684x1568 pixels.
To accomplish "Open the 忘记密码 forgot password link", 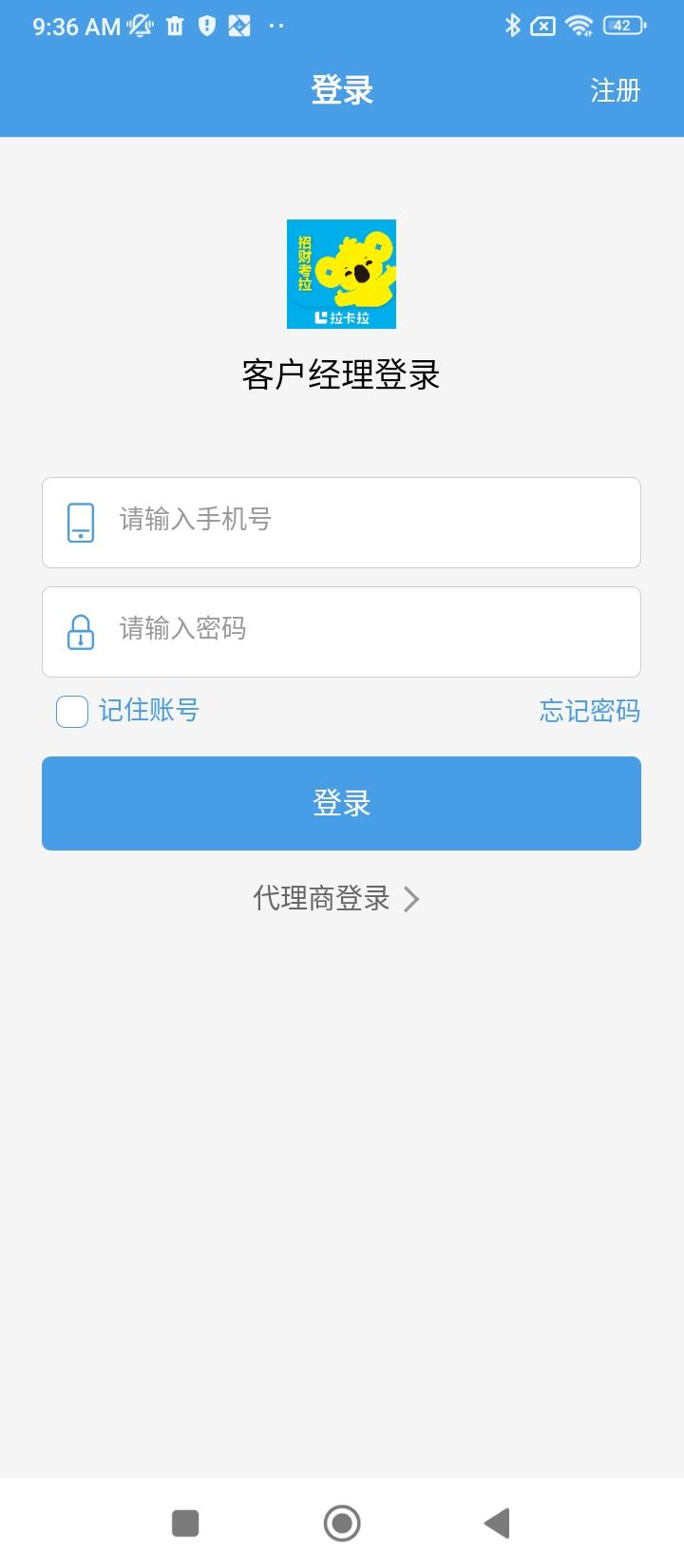I will (589, 711).
